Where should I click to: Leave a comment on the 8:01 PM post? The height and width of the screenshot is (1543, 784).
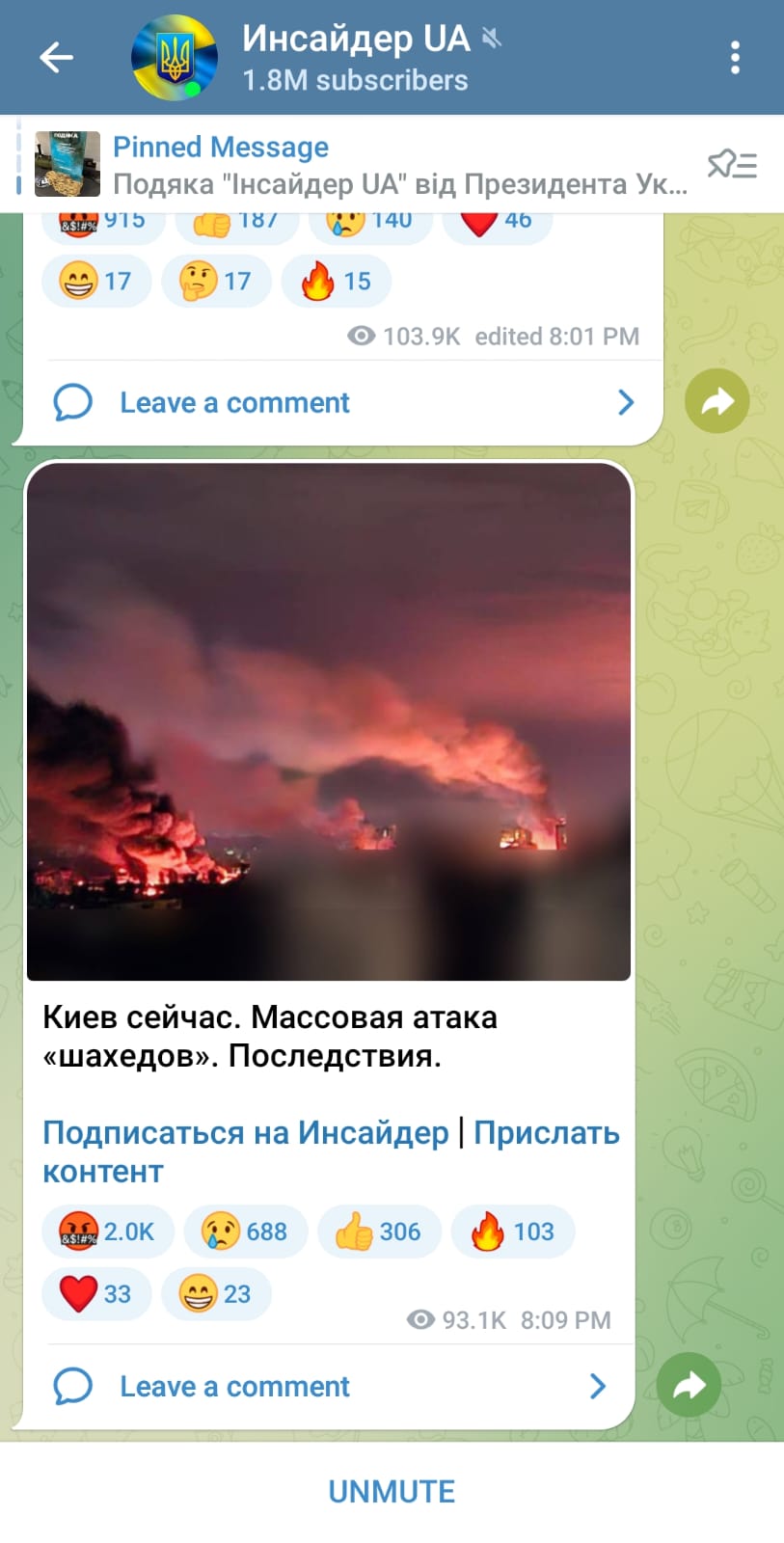[234, 402]
